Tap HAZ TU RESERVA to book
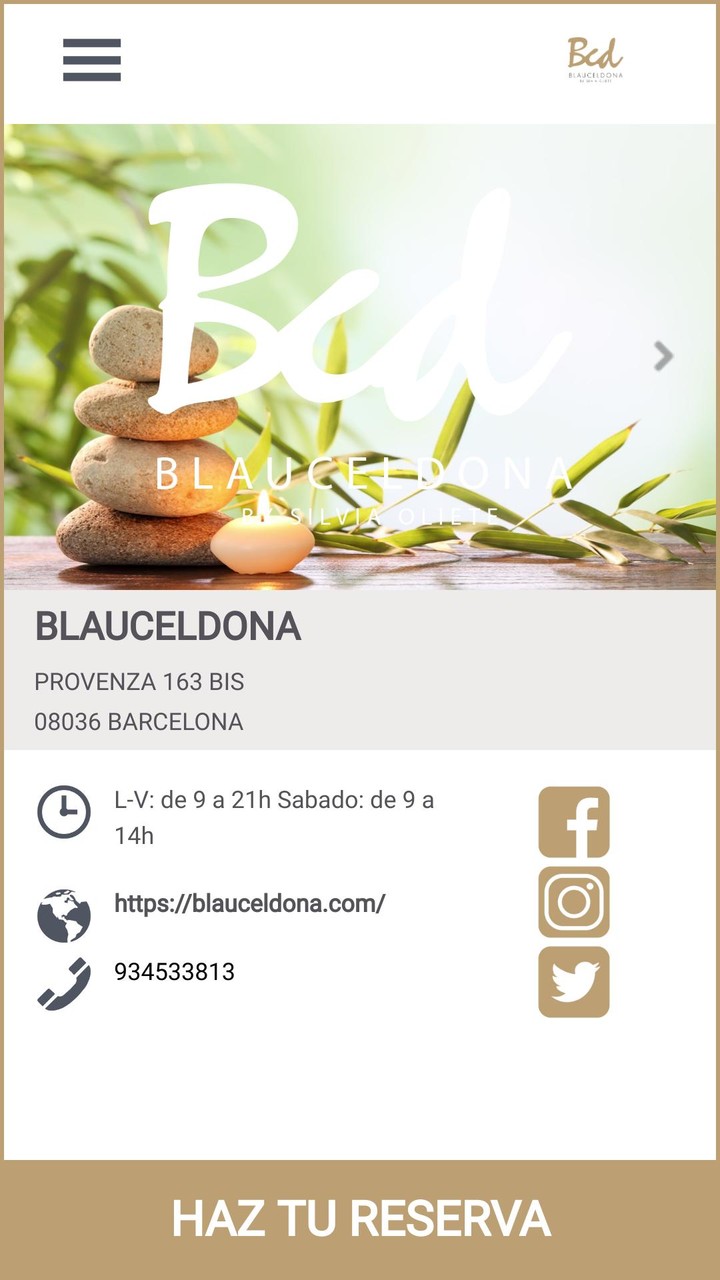This screenshot has height=1280, width=720. 360,1219
